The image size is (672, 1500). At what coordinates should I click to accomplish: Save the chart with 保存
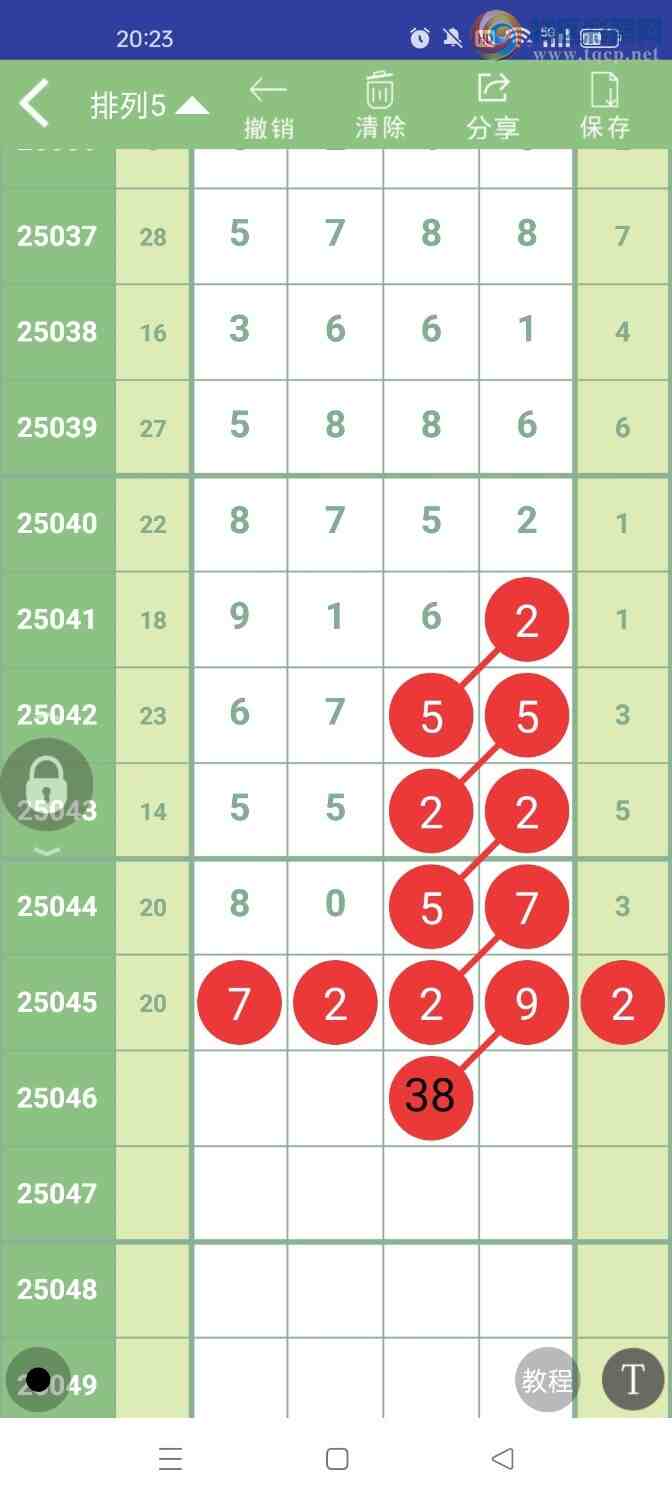point(605,106)
